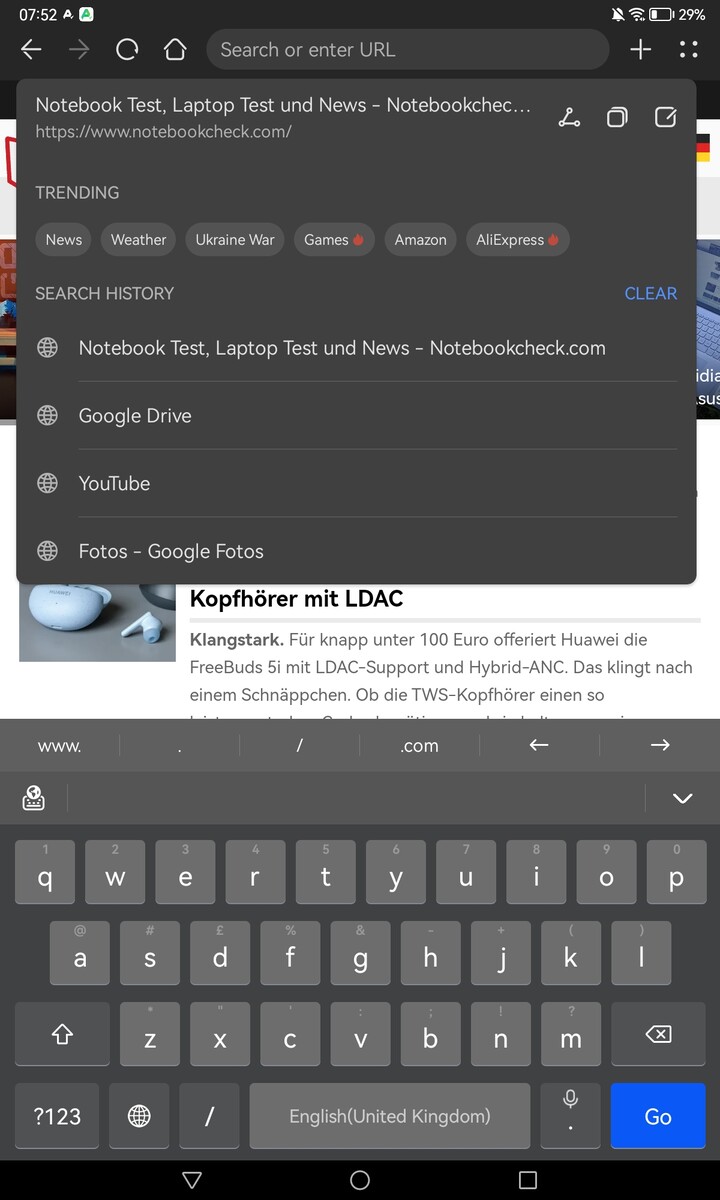Select the Games trending chip

click(334, 240)
